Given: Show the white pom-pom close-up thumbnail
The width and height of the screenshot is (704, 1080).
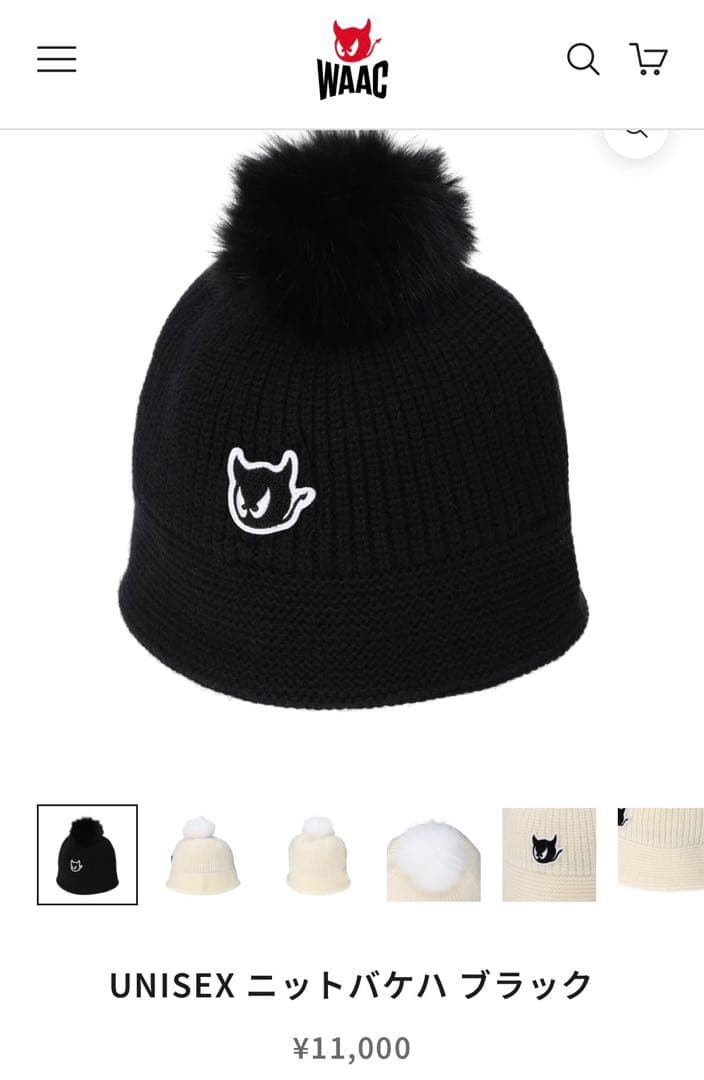Looking at the screenshot, I should (434, 854).
